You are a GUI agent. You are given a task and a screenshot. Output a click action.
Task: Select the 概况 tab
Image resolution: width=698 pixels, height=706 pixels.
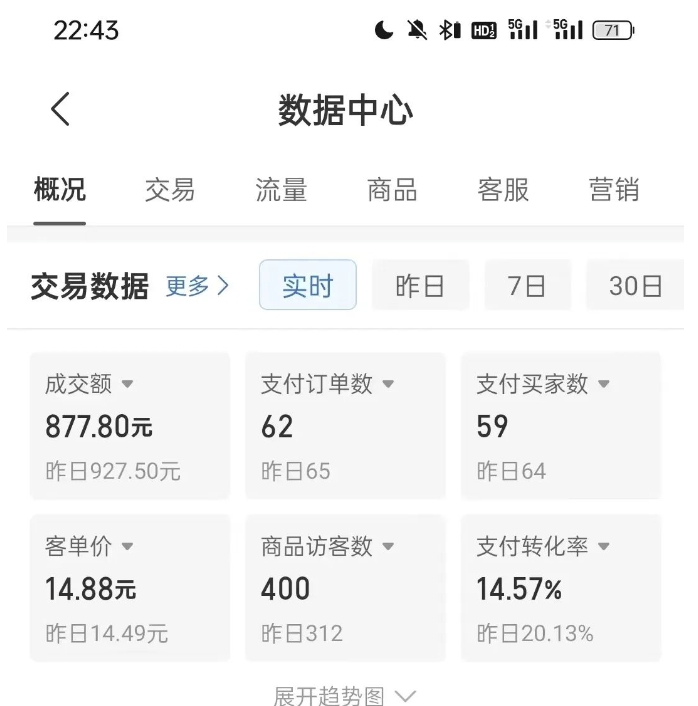point(60,190)
